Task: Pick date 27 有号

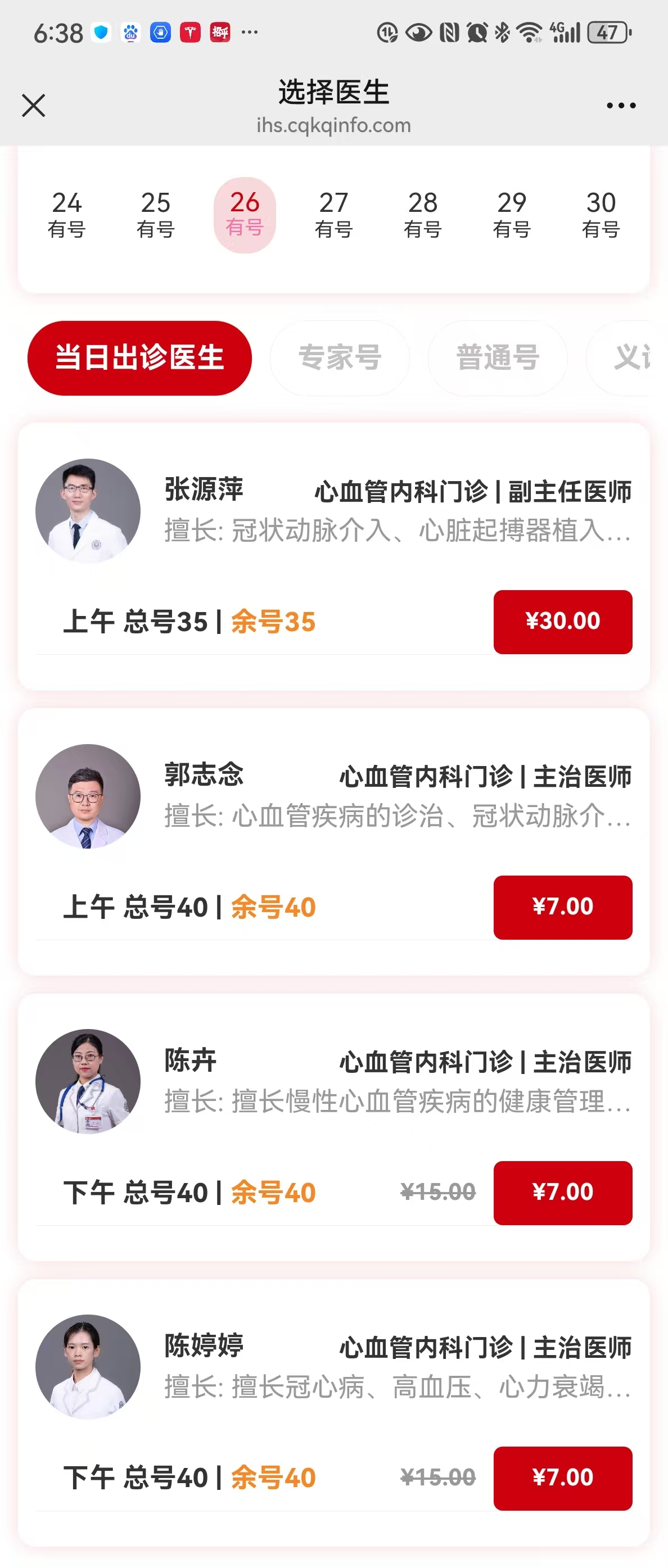Action: click(333, 214)
